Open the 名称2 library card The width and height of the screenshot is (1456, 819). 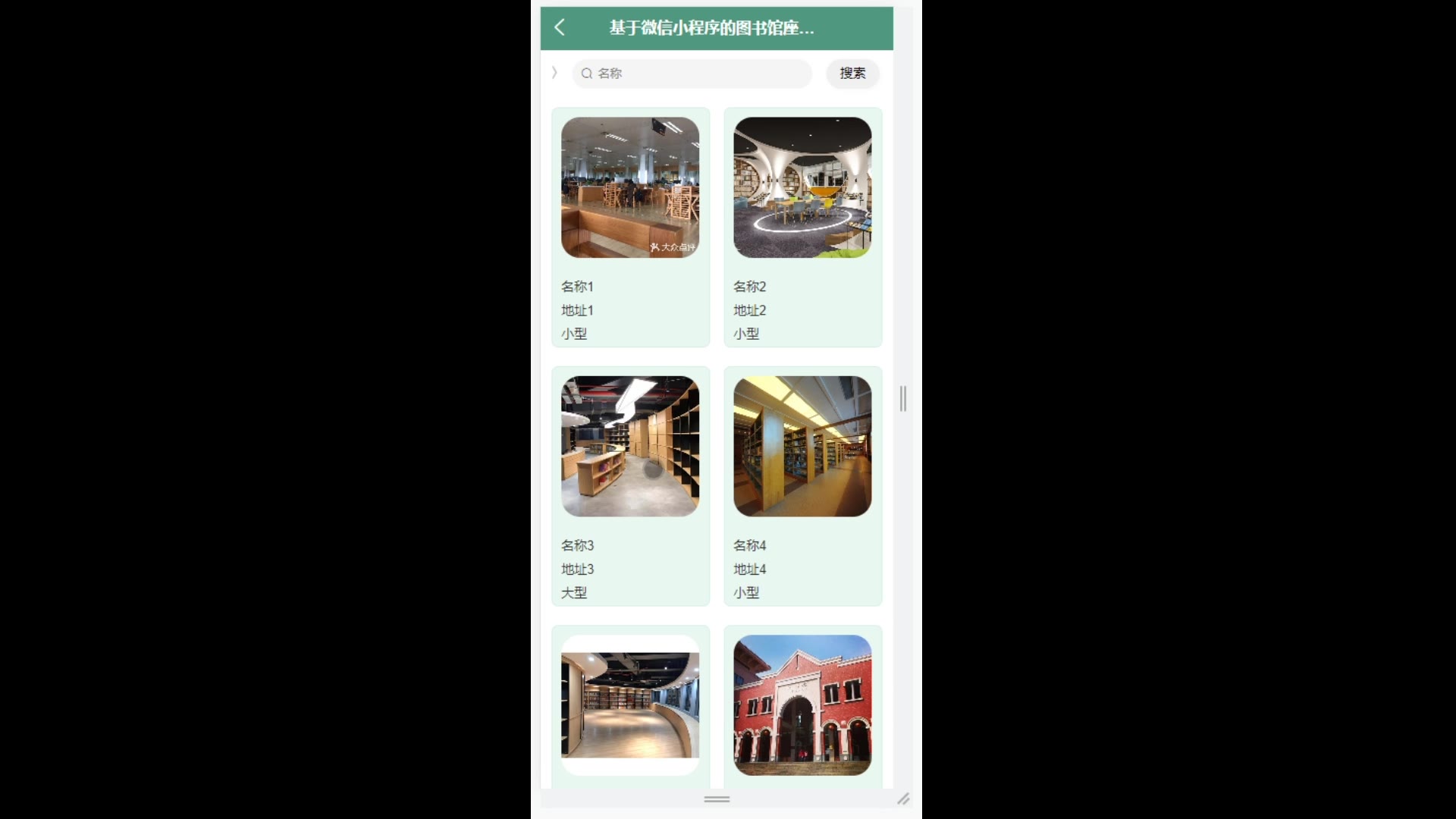pos(802,227)
